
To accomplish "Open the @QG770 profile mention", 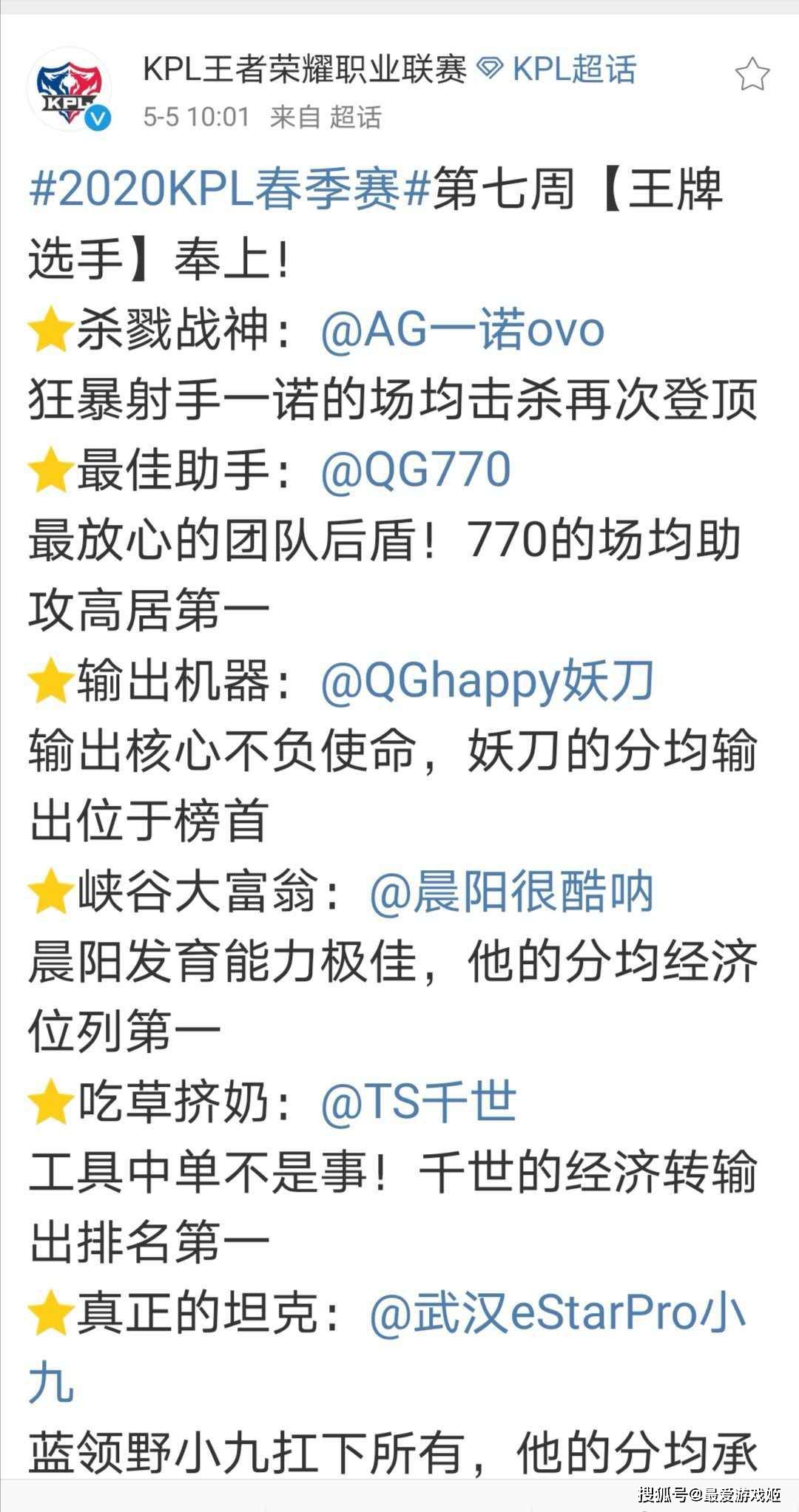I will pyautogui.click(x=415, y=470).
